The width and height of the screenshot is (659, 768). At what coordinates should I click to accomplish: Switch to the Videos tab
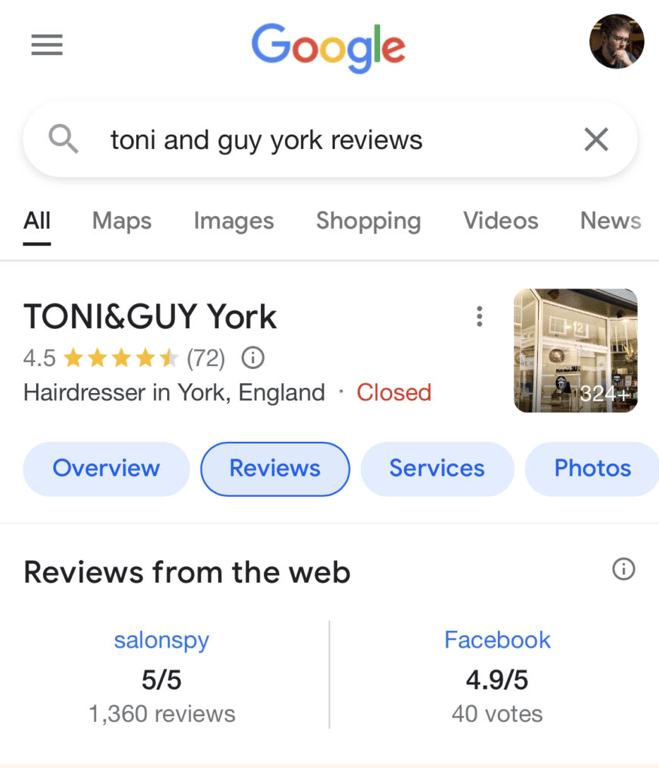pyautogui.click(x=500, y=221)
